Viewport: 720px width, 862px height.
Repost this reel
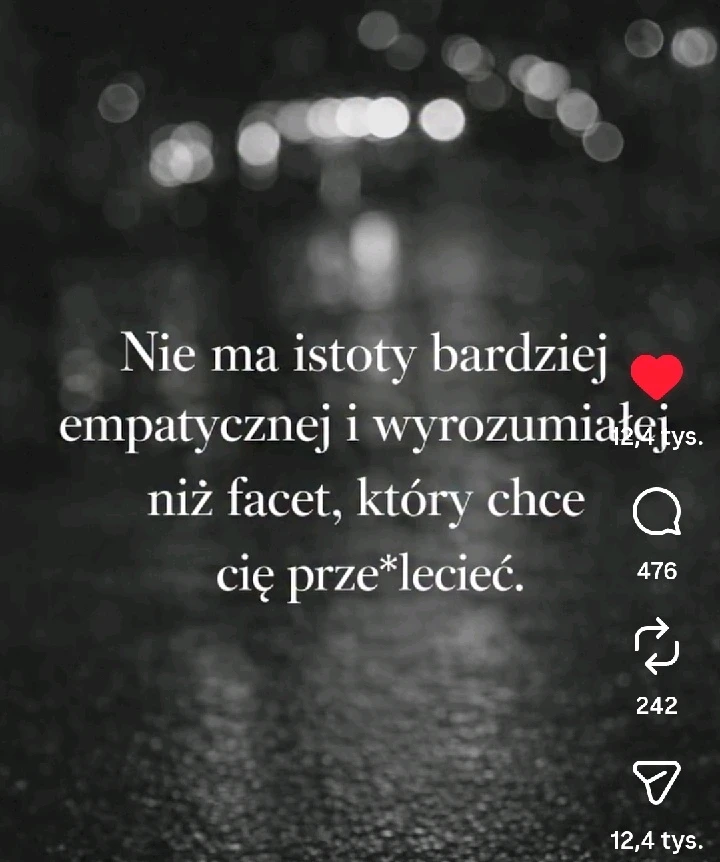[657, 645]
